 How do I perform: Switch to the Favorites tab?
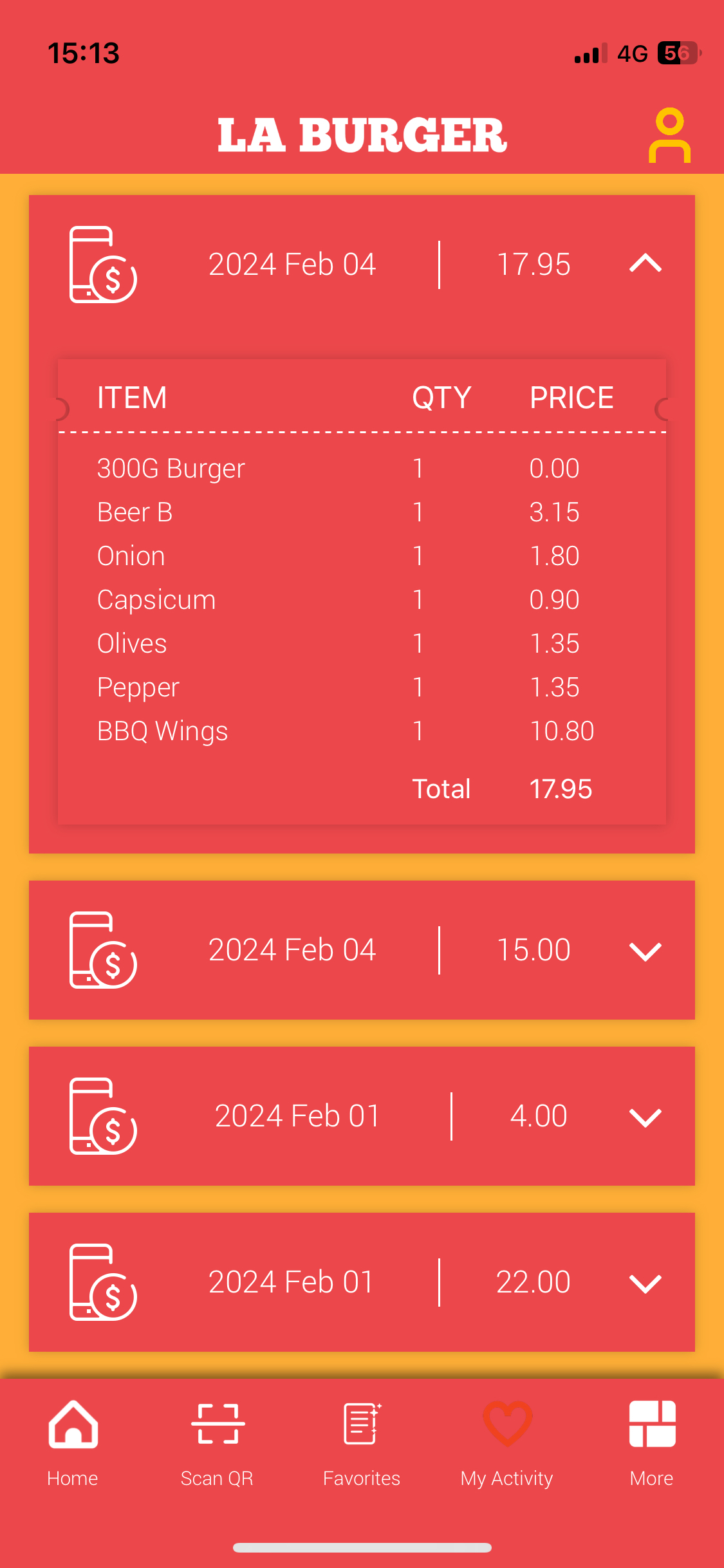click(x=362, y=1443)
